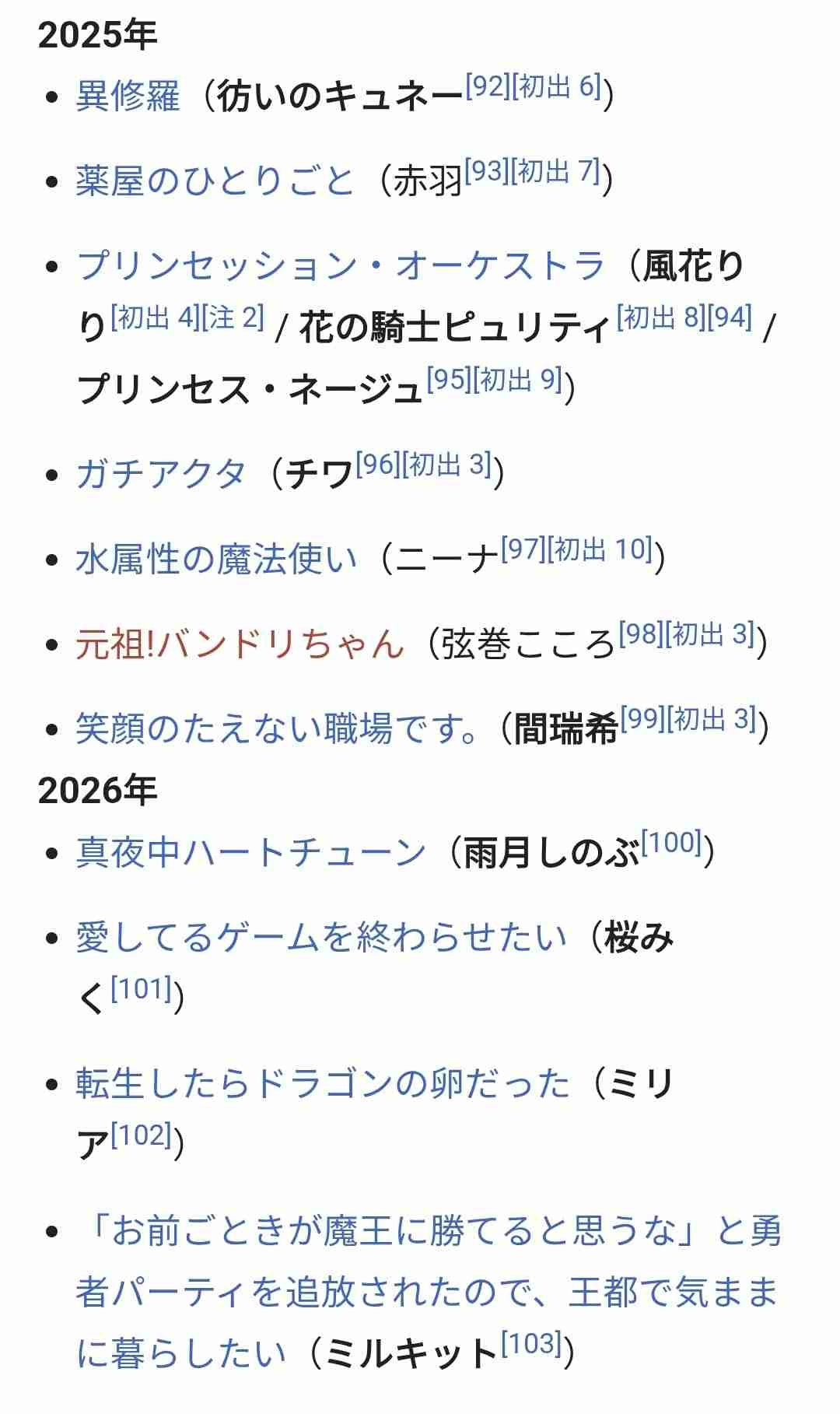840x1414 pixels.
Task: Open note [注 2] after 風花りり
Action: click(x=233, y=318)
